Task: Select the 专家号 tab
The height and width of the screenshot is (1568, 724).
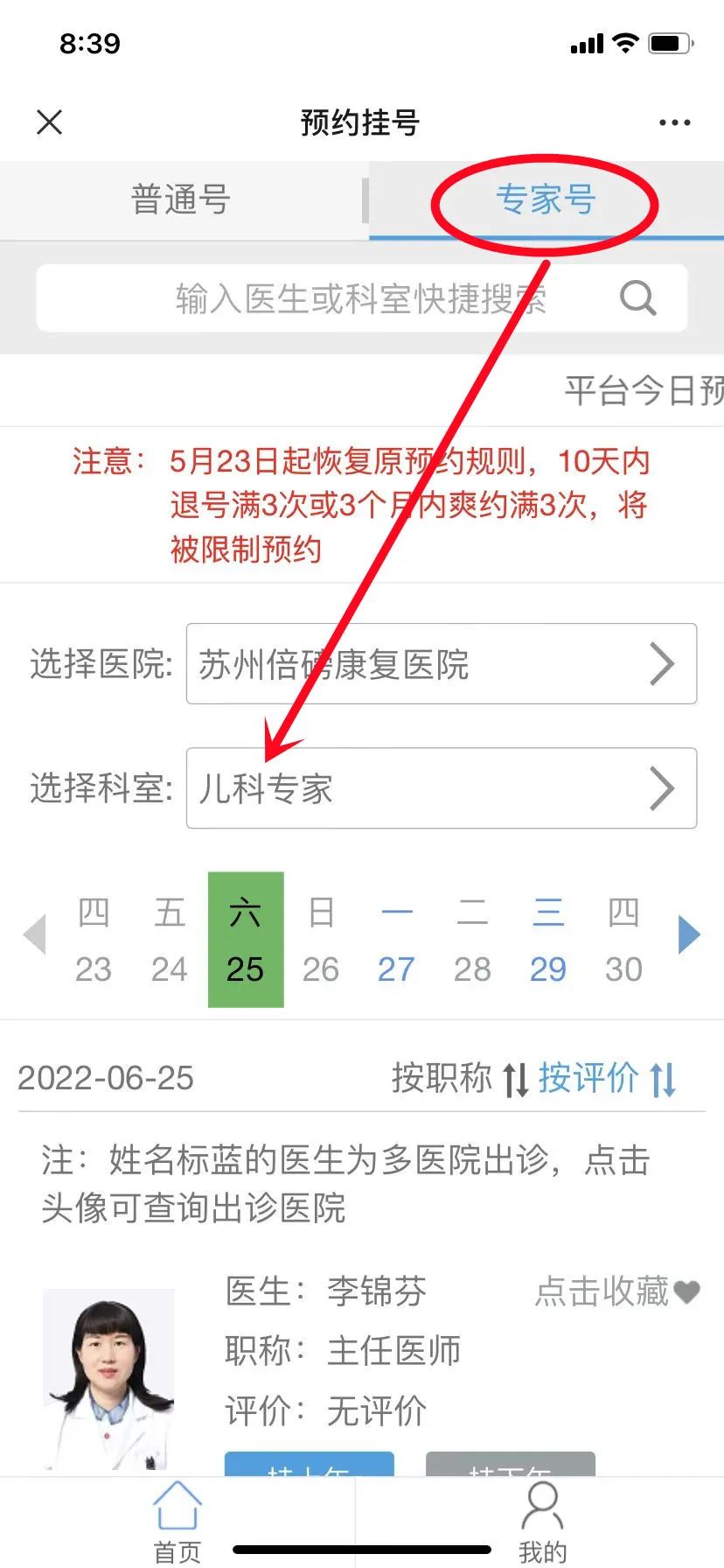Action: [x=546, y=200]
